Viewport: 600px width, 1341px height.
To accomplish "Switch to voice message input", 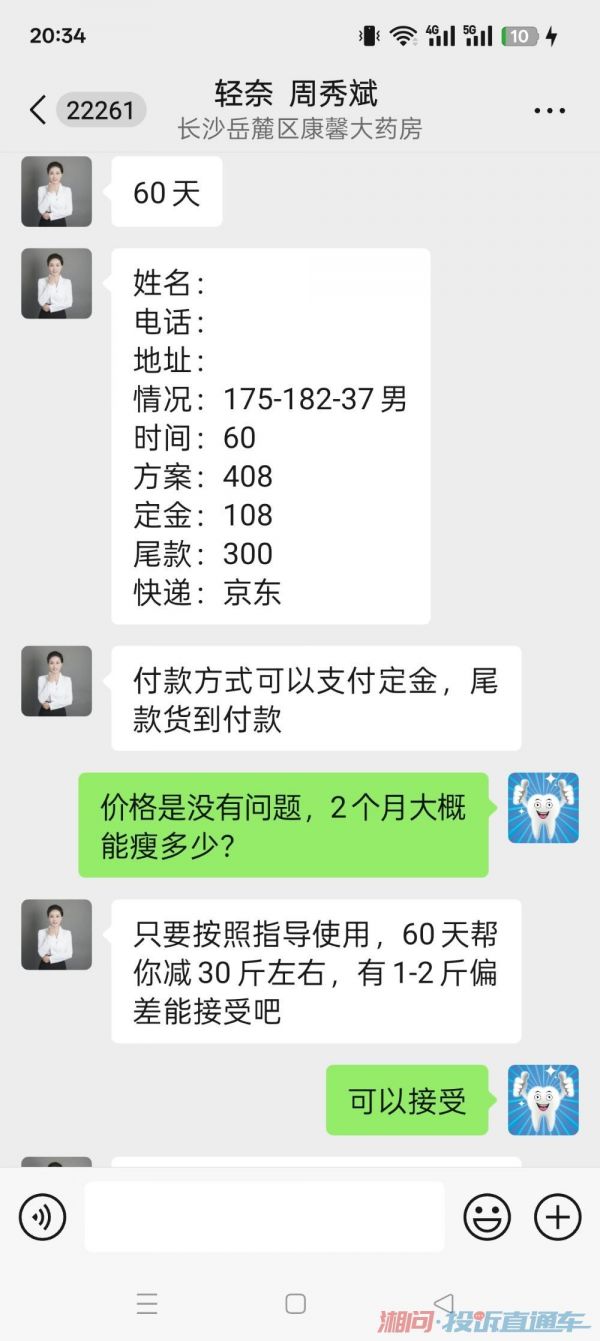I will click(43, 1217).
